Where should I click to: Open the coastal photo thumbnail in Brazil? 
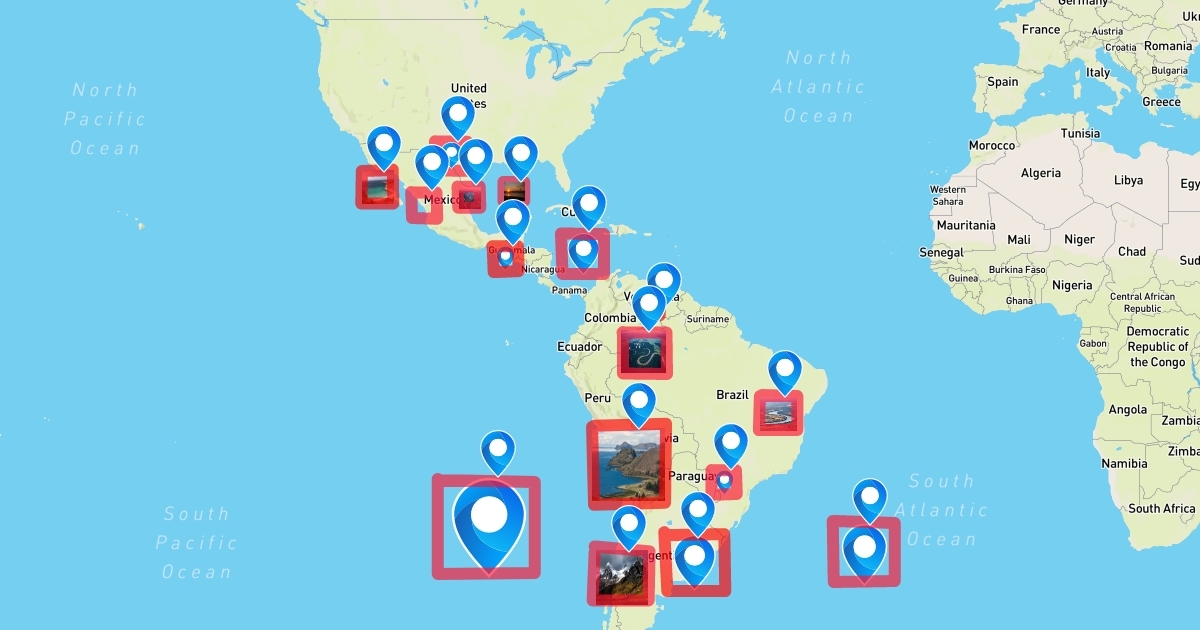pos(779,412)
